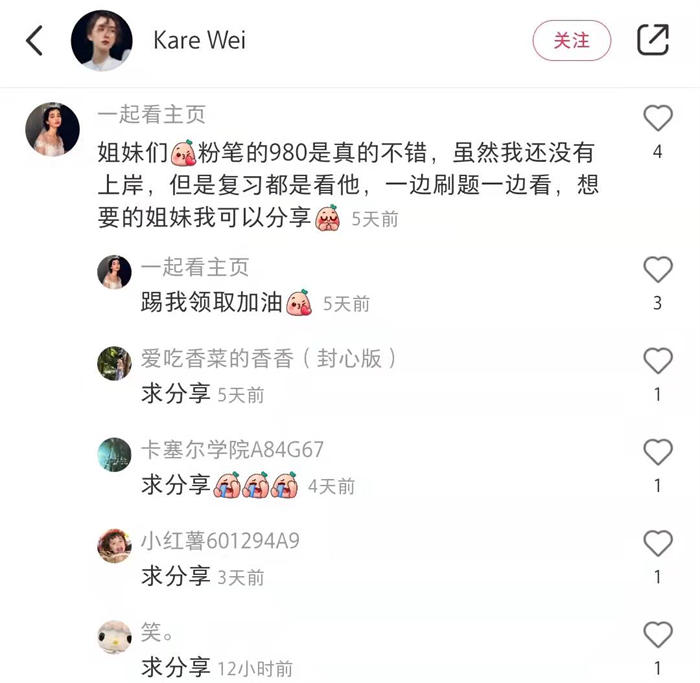Like the reply 踢我领取加油
Viewport: 700px width, 683px height.
tap(657, 270)
